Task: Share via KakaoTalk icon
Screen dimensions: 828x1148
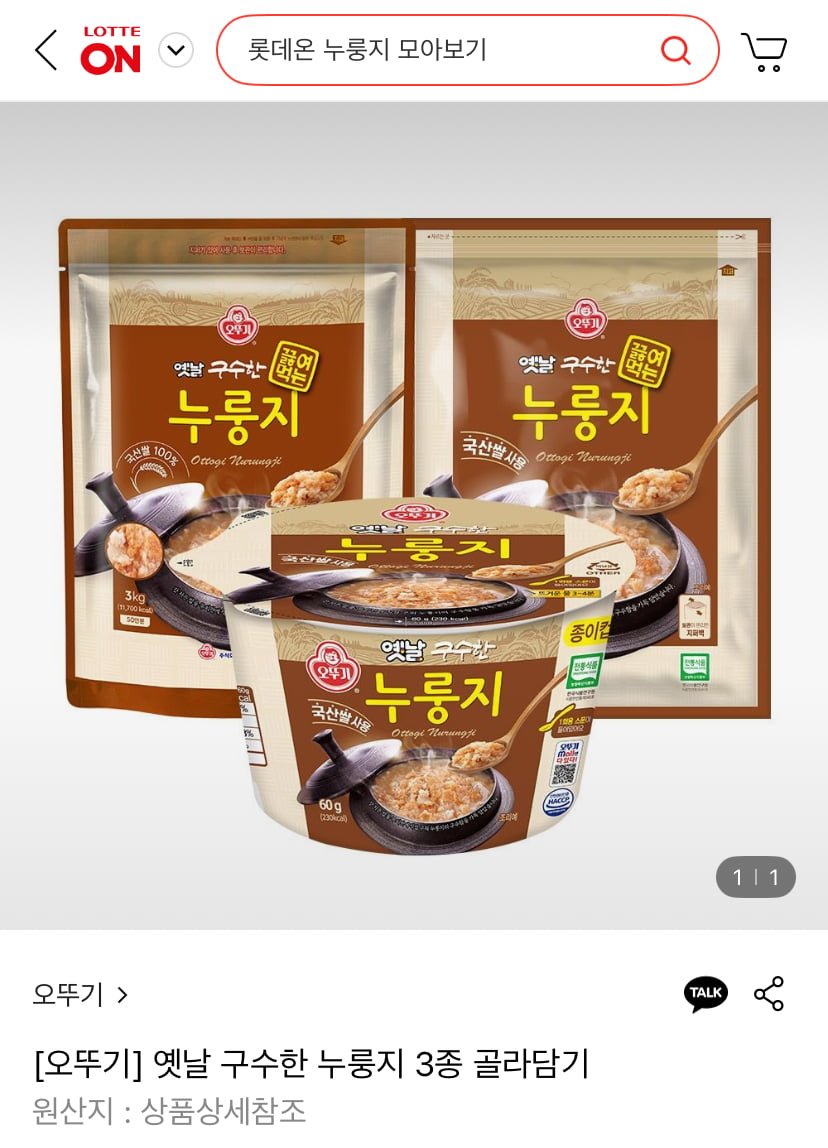Action: point(705,993)
